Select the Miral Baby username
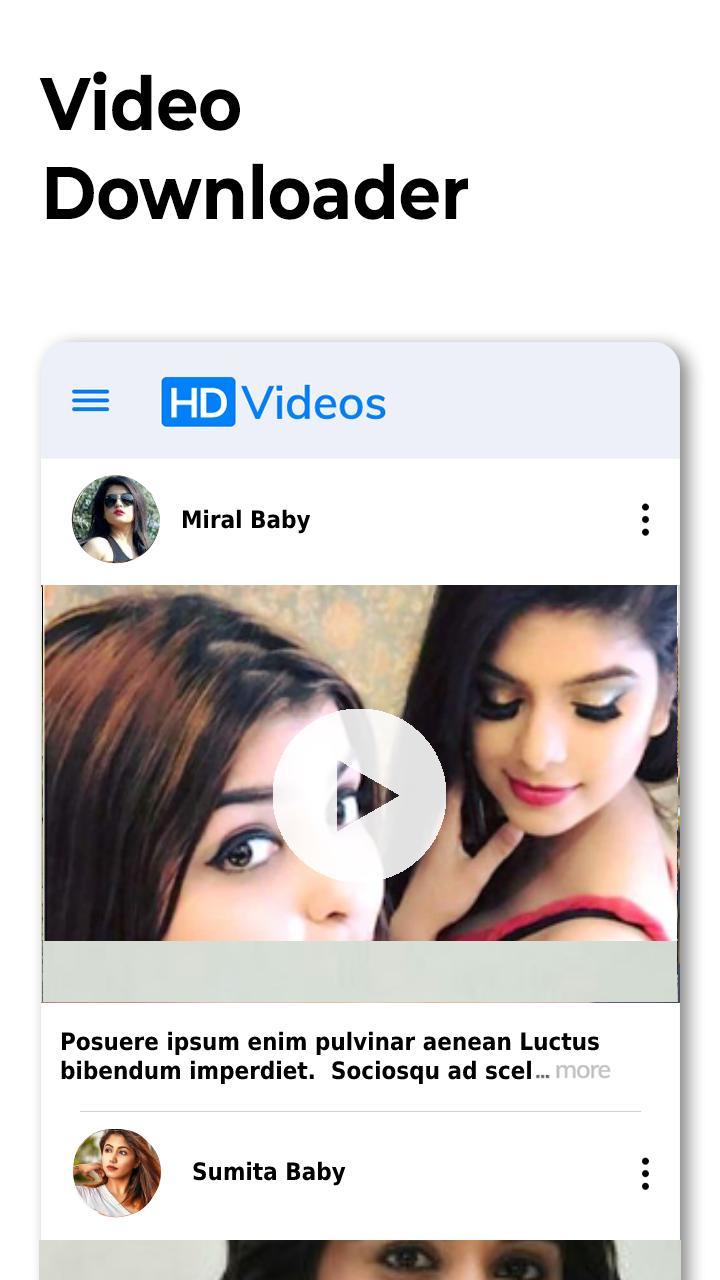Screen dimensions: 720x1280 245,519
